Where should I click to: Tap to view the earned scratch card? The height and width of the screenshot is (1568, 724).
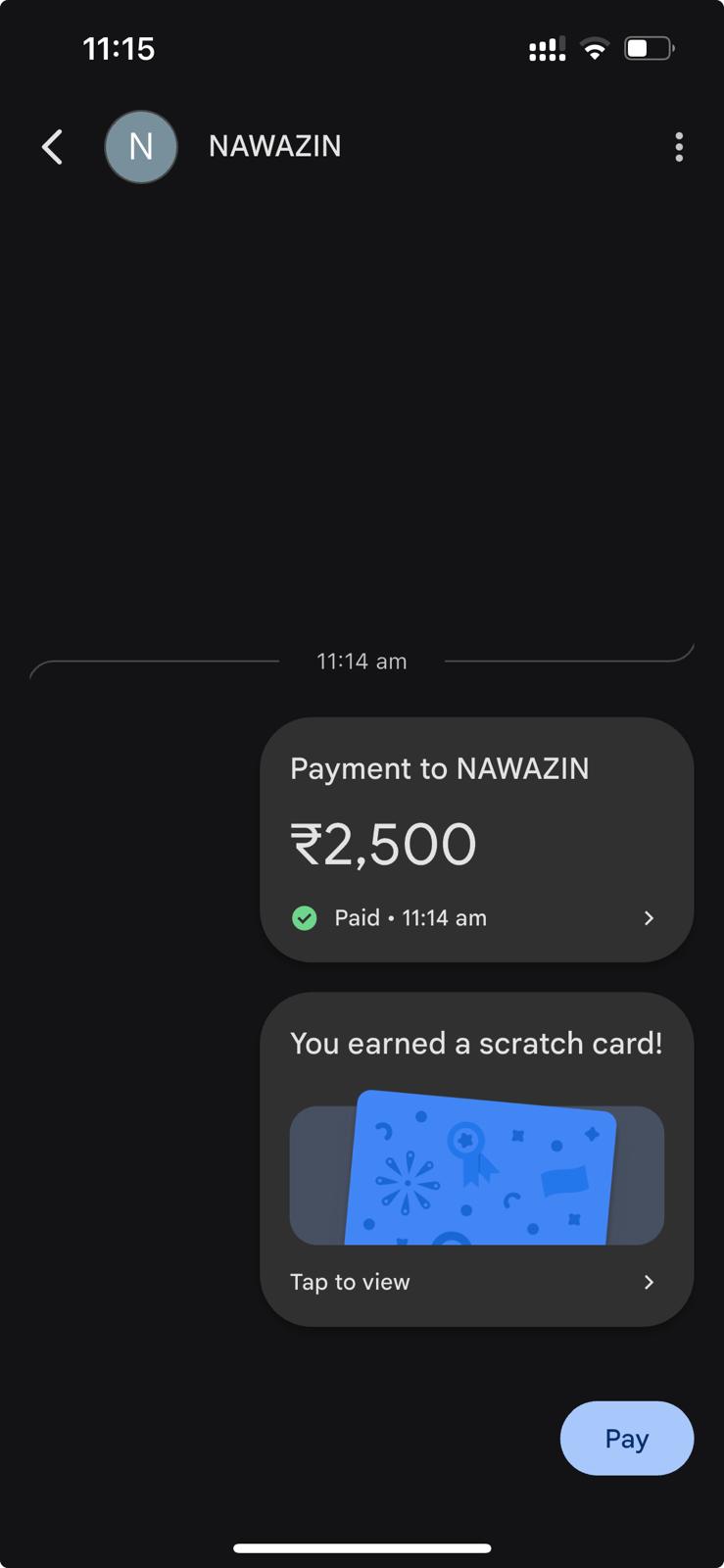(x=476, y=1176)
